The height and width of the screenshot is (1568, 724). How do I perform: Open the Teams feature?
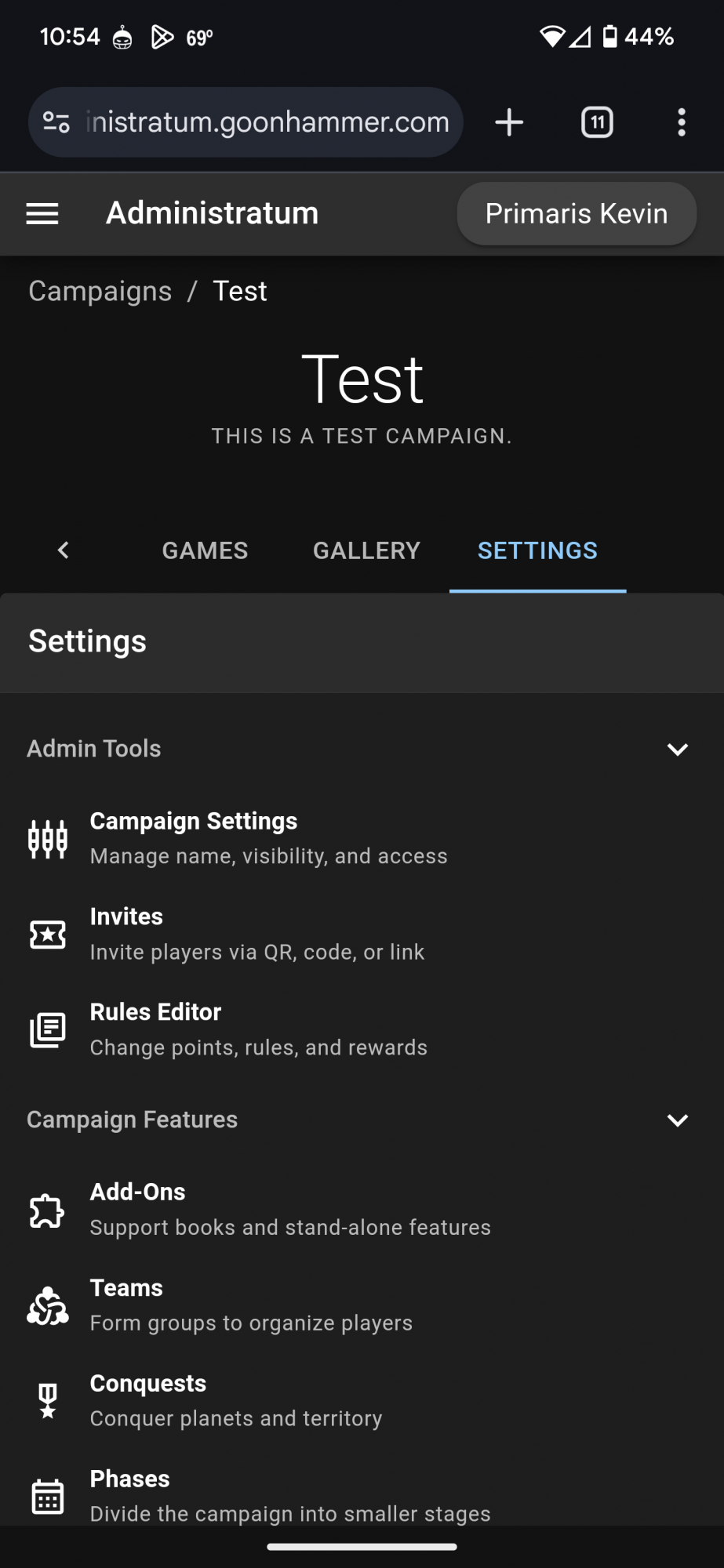[250, 1305]
